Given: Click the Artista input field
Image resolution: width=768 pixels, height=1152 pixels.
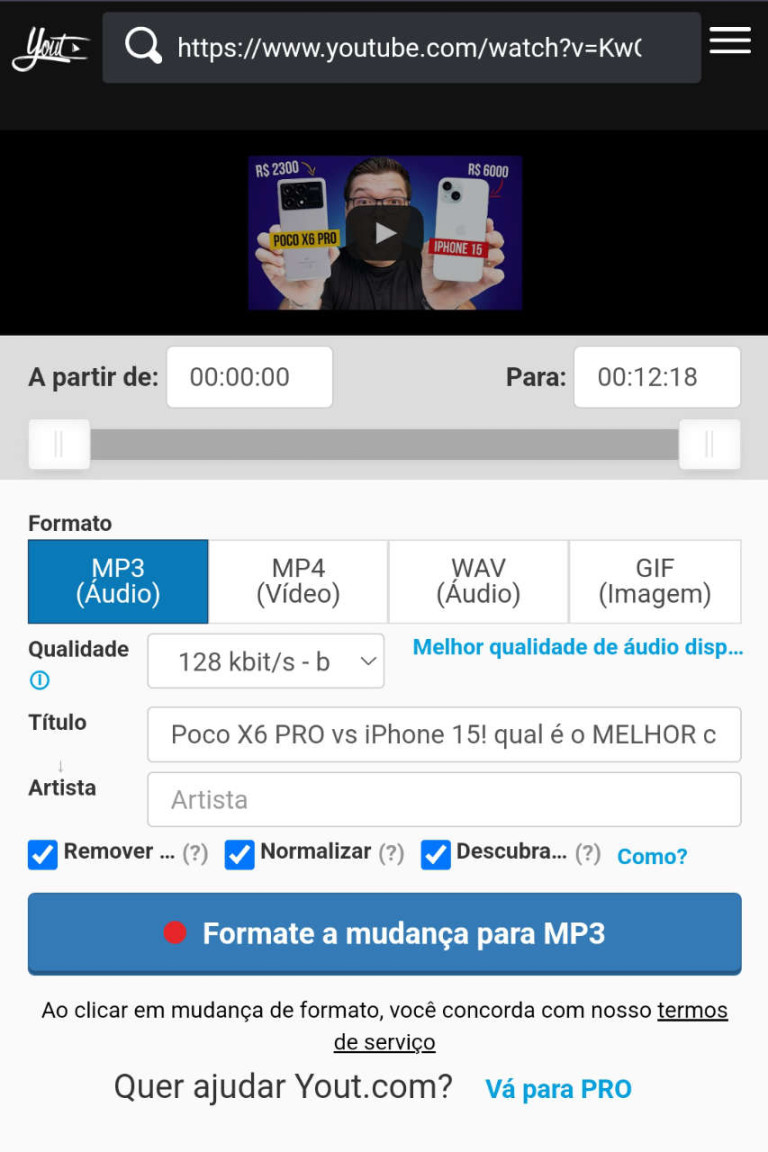Looking at the screenshot, I should tap(444, 799).
